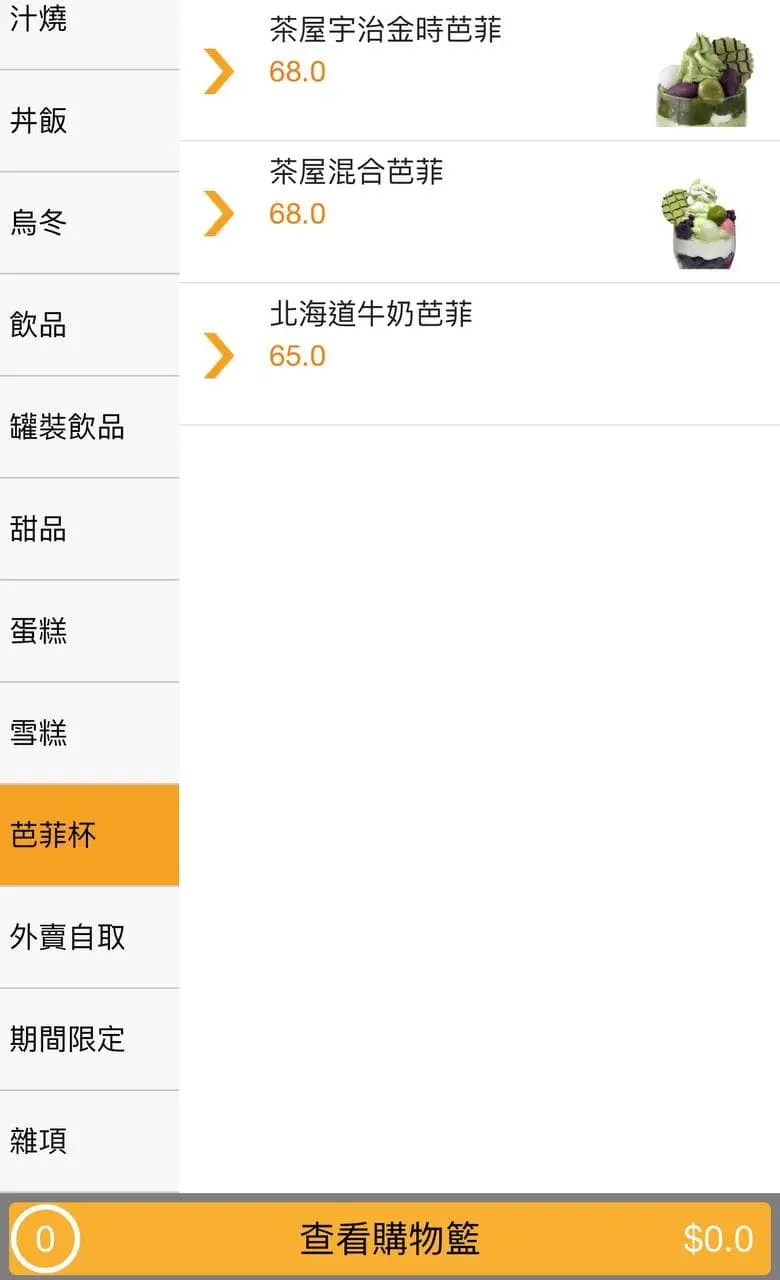Select the 雜項 category
The width and height of the screenshot is (780, 1280).
pyautogui.click(x=89, y=1141)
